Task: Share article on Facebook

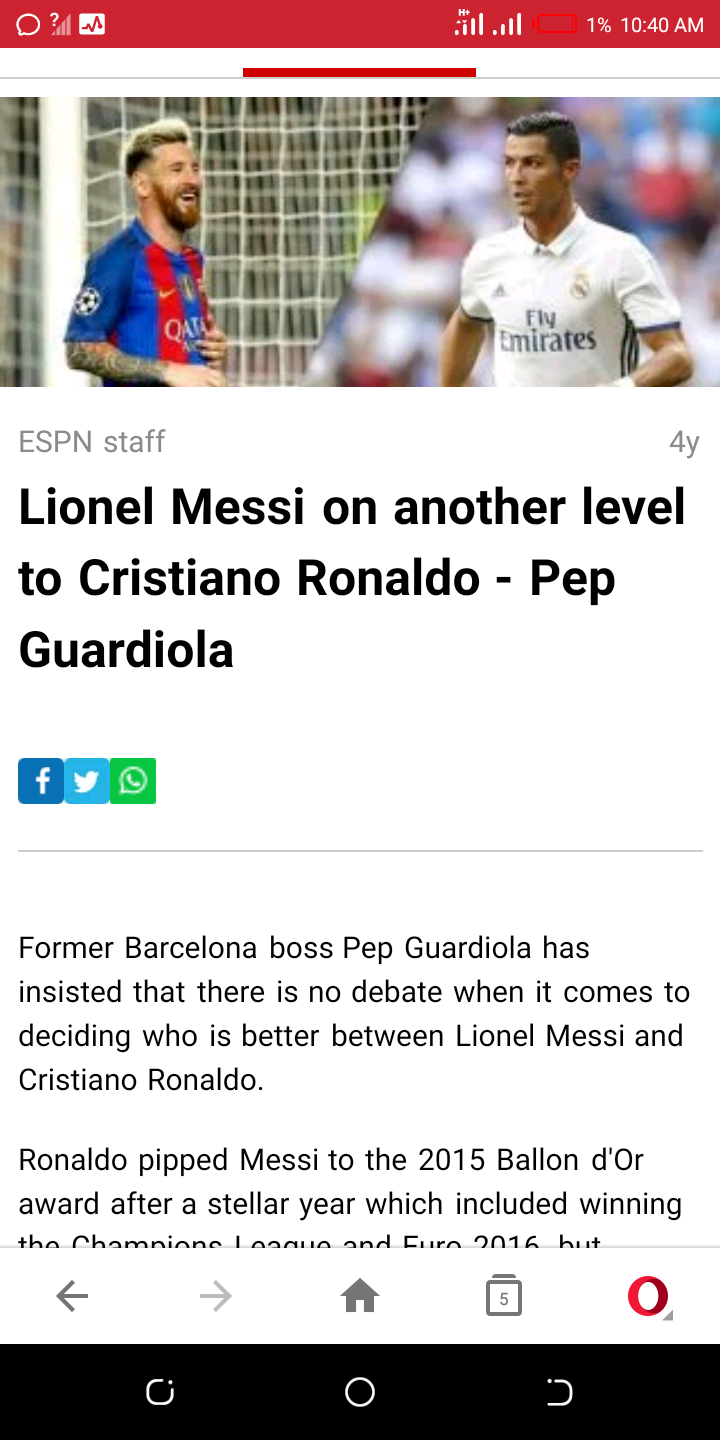Action: pyautogui.click(x=41, y=781)
